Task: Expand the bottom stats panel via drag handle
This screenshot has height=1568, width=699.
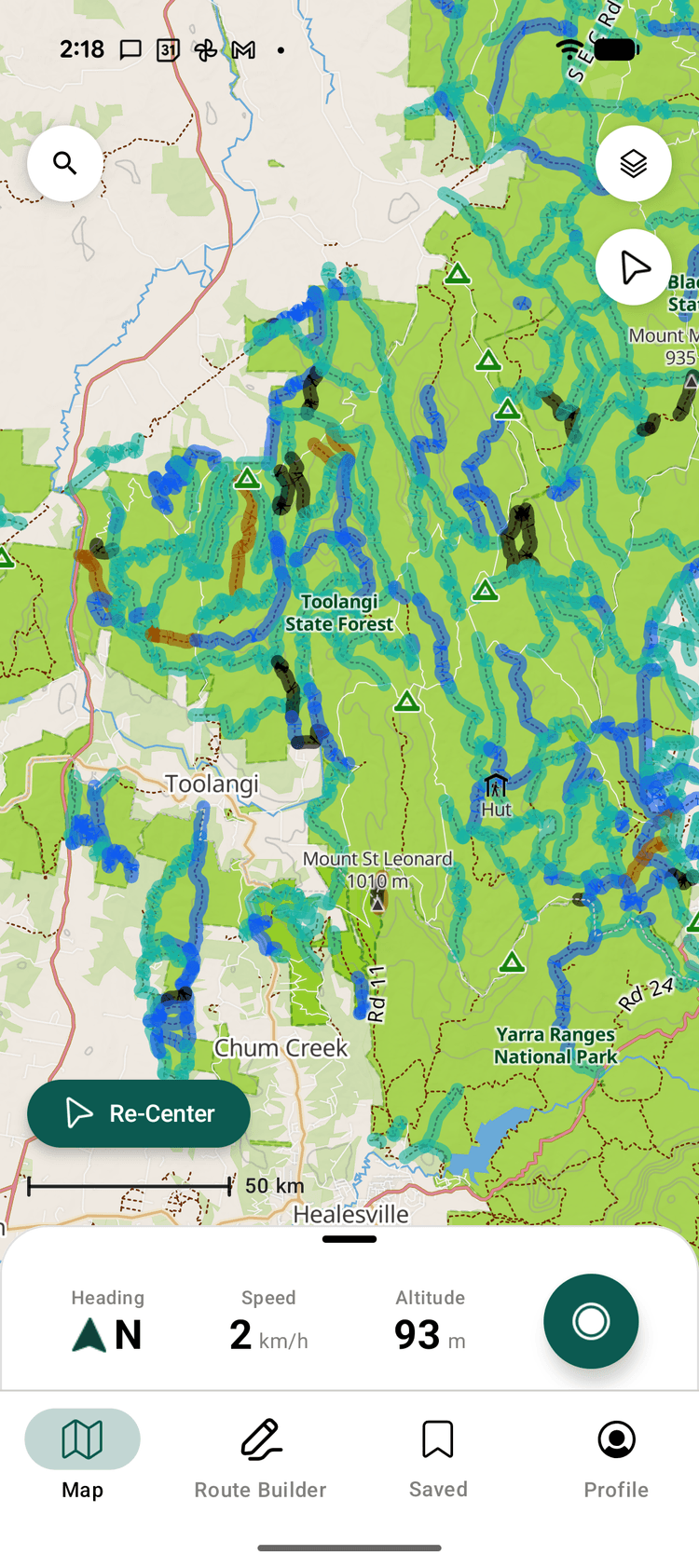Action: 349,1239
